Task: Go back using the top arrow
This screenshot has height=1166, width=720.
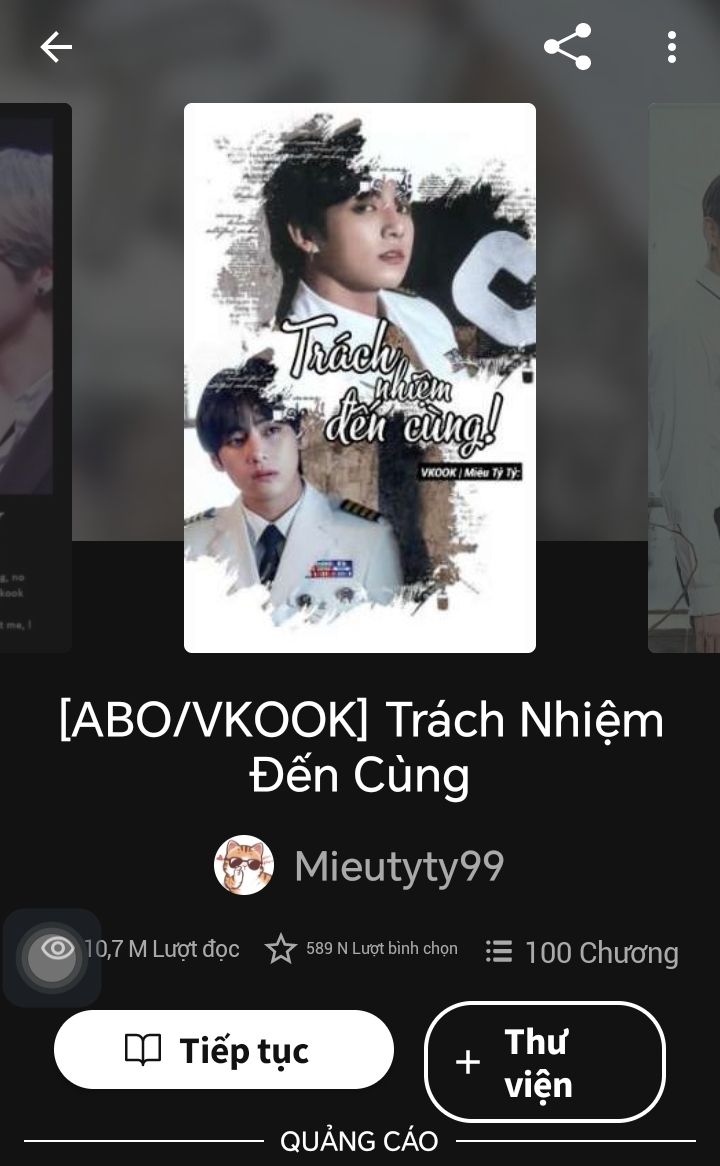Action: point(56,47)
